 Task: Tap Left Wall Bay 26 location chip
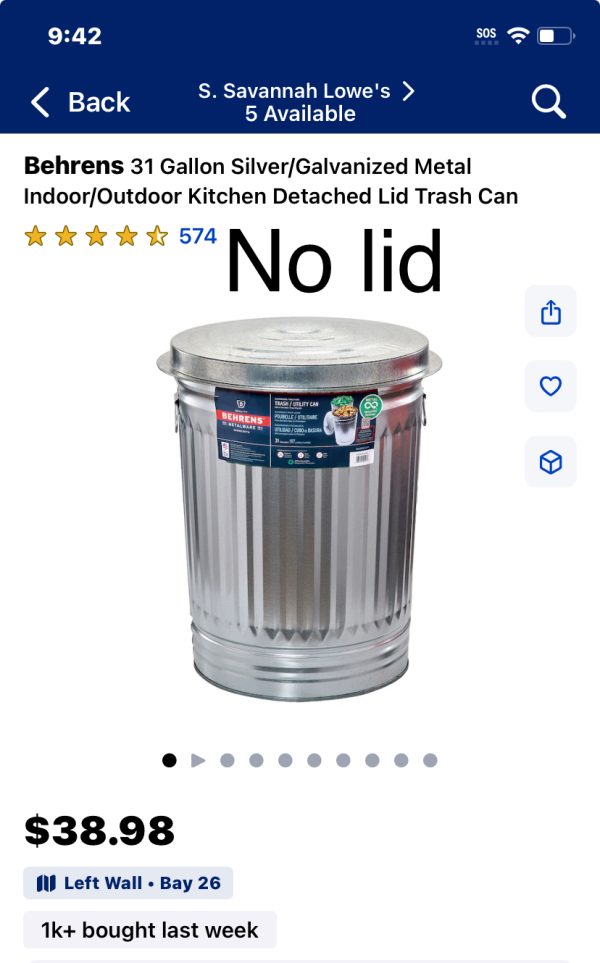pyautogui.click(x=128, y=883)
